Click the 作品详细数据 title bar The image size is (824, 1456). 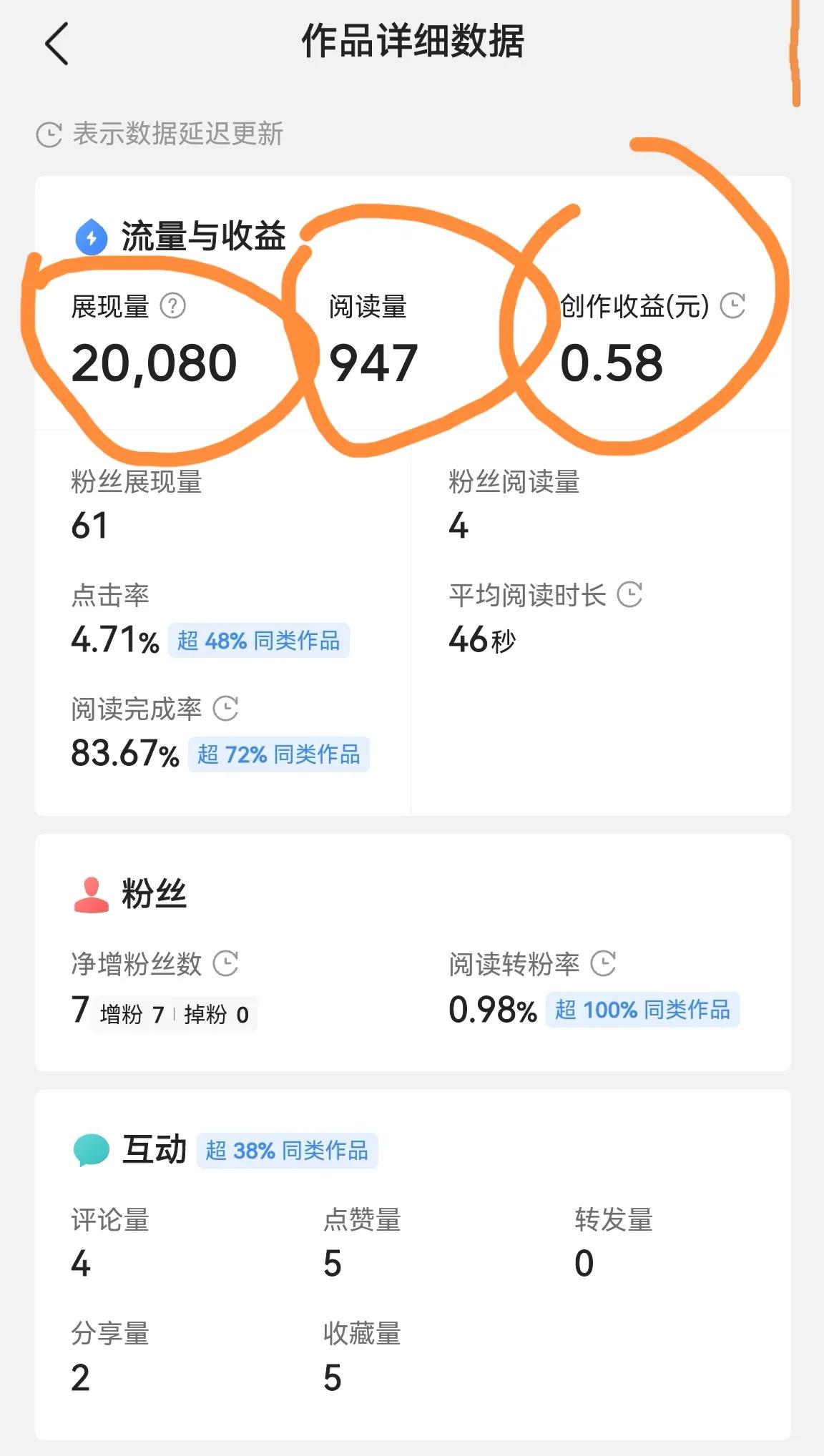412,41
